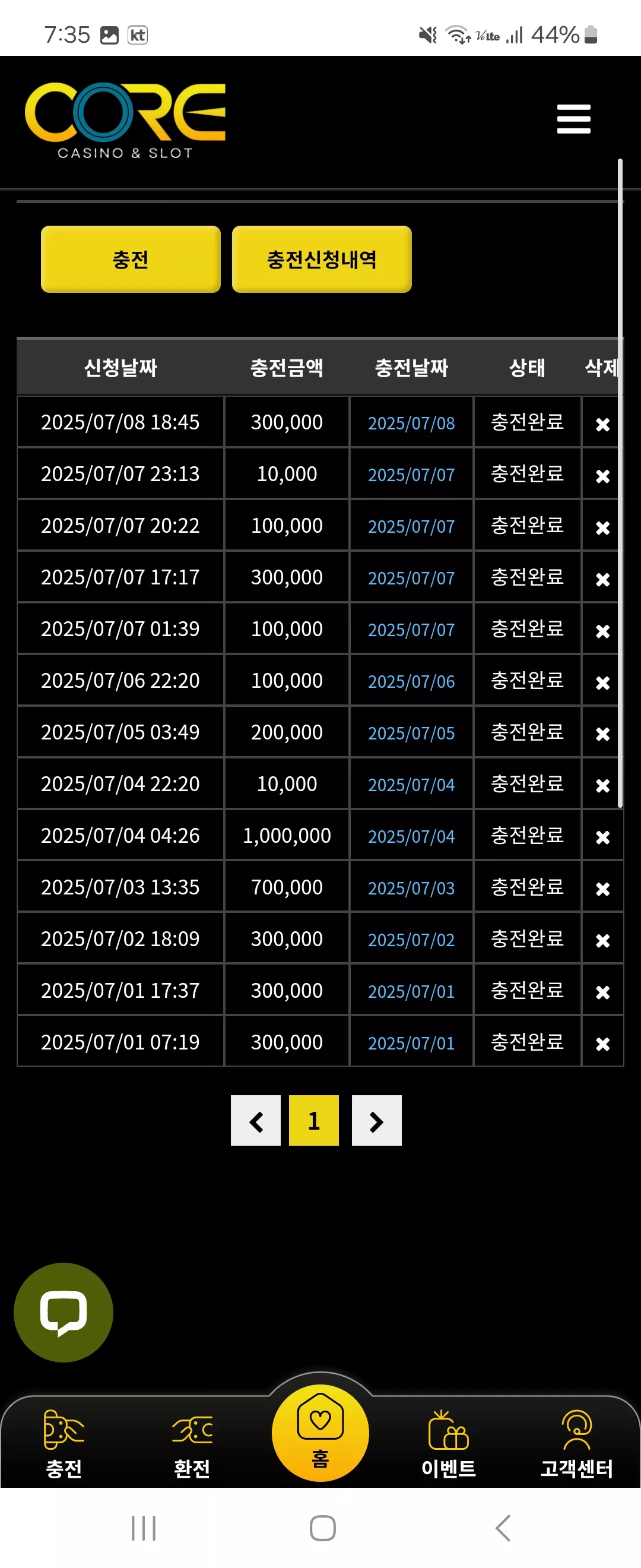The height and width of the screenshot is (1568, 641).
Task: Switch to the 환전 bottom tab
Action: pyautogui.click(x=192, y=1444)
